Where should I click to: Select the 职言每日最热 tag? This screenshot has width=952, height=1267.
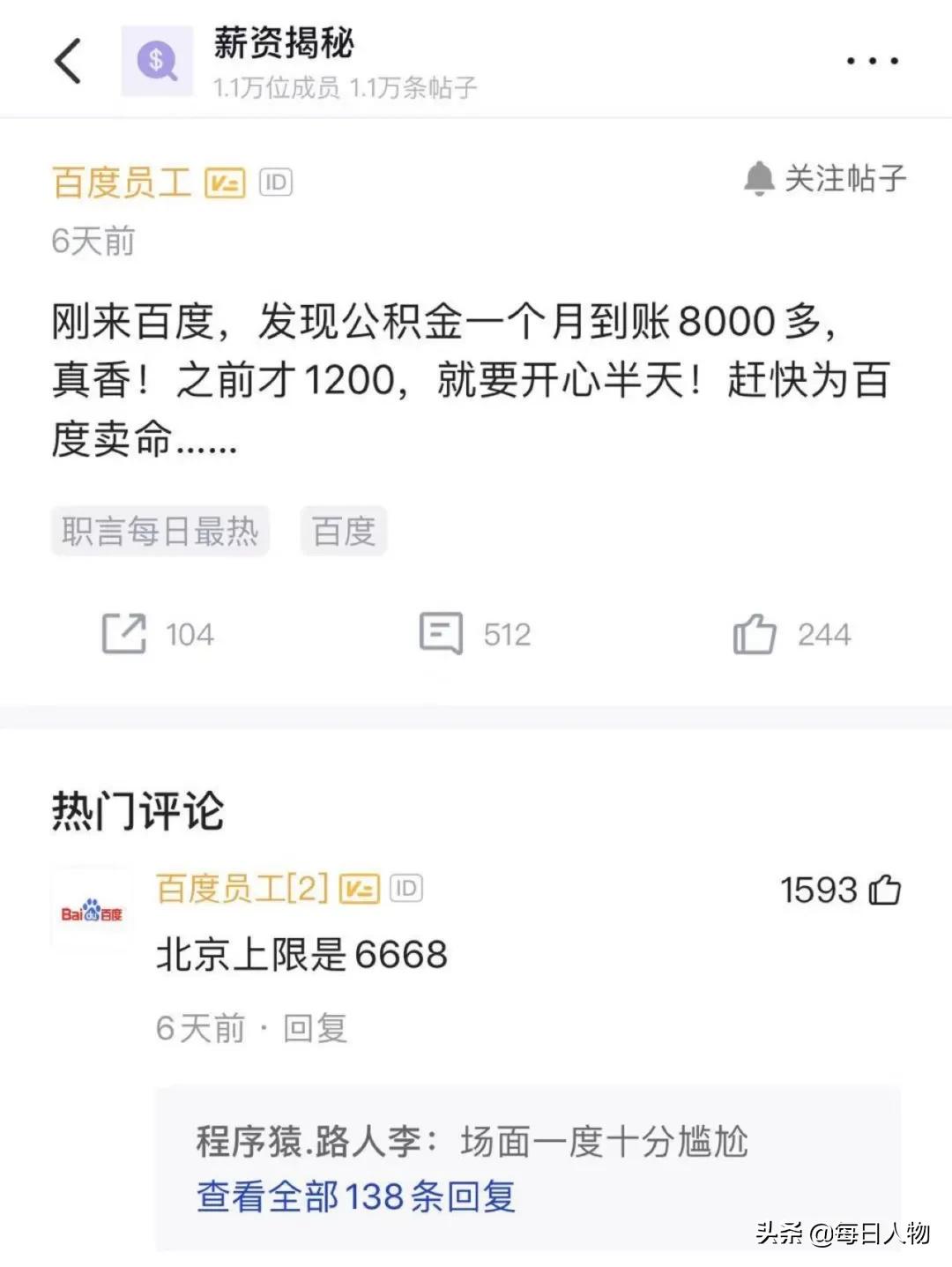point(159,530)
